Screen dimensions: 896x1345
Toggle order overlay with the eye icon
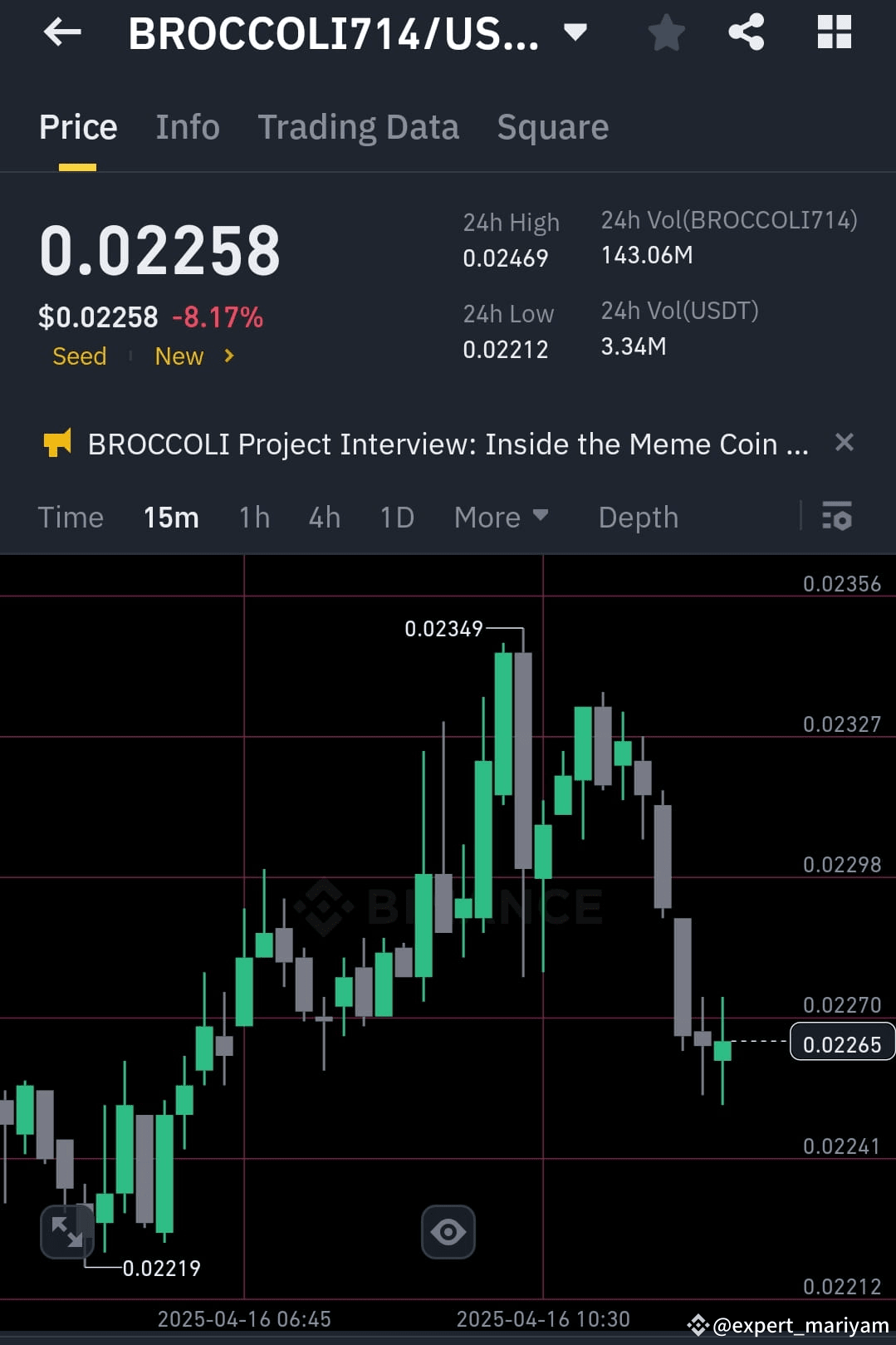[x=448, y=1232]
